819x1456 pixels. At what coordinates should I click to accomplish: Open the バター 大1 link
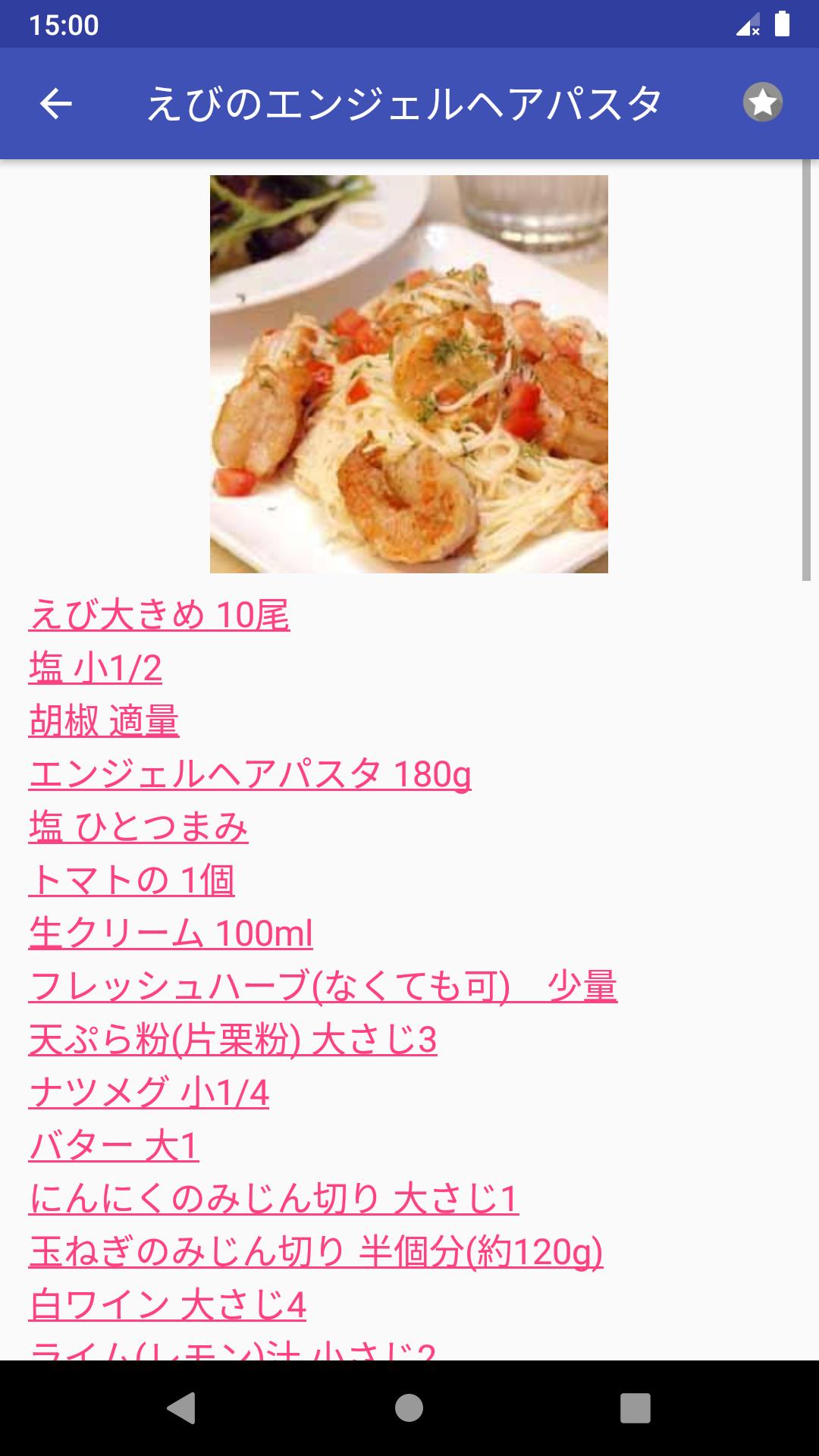(x=114, y=1145)
